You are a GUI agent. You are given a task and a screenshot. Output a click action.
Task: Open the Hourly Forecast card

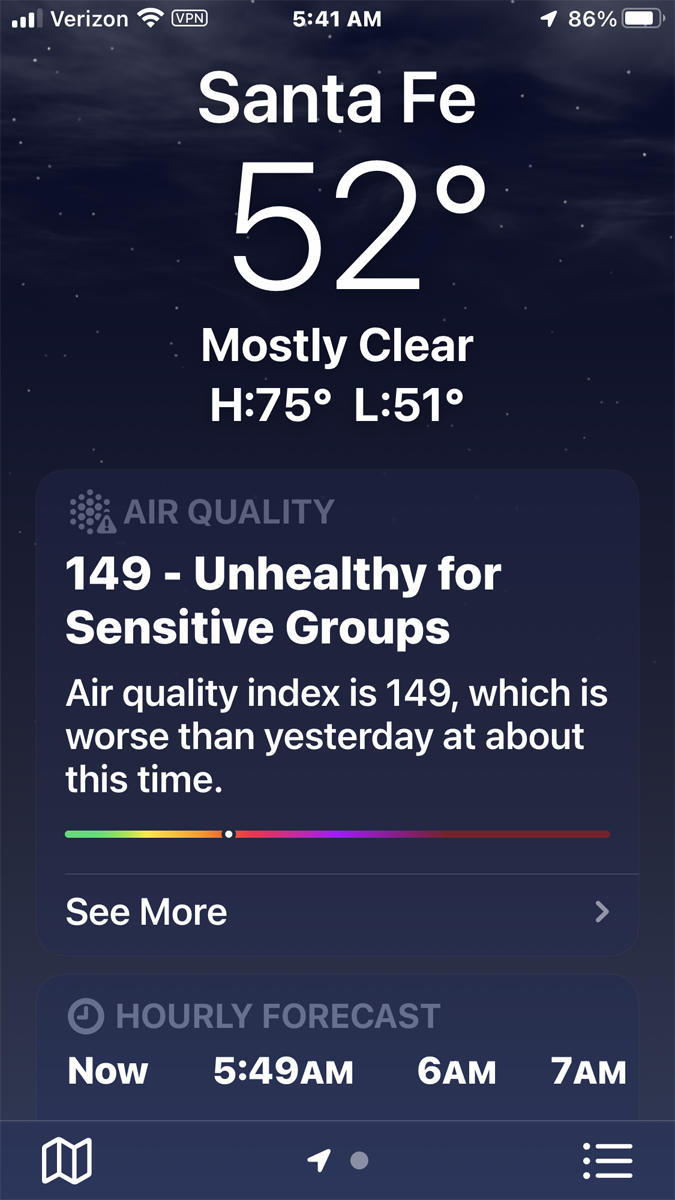tap(337, 1048)
